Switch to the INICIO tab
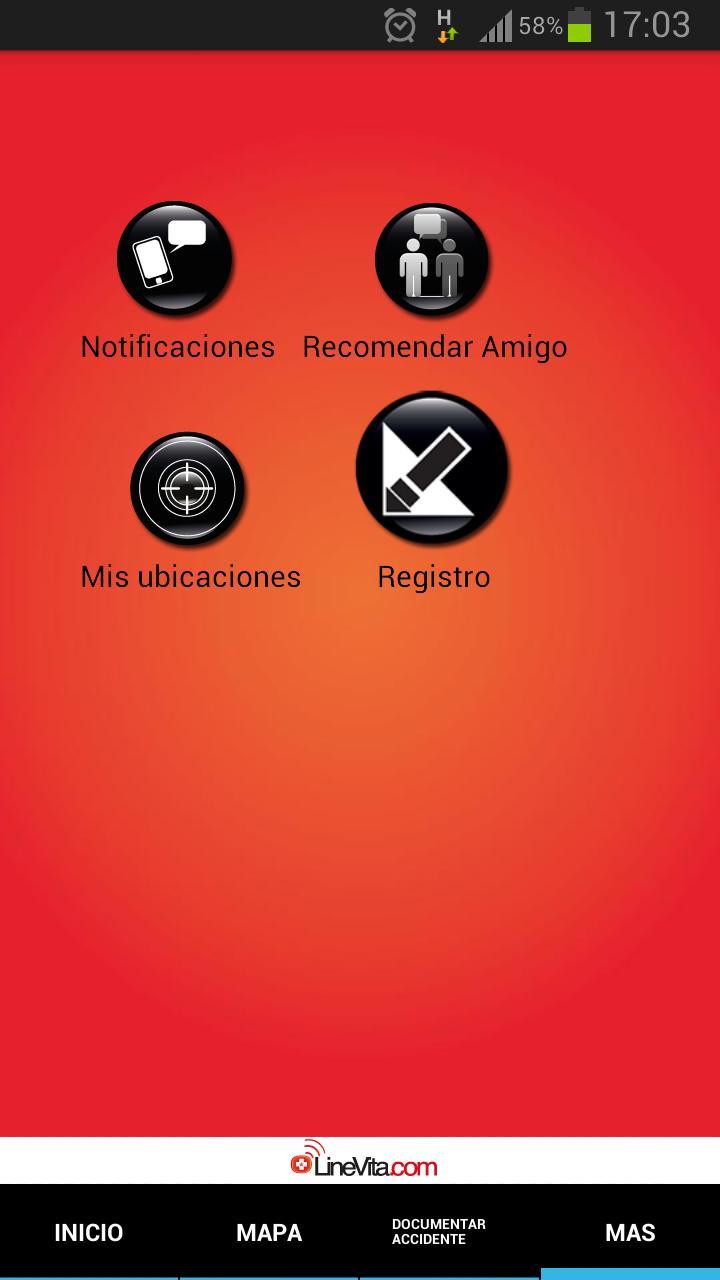This screenshot has width=720, height=1280. tap(89, 1232)
